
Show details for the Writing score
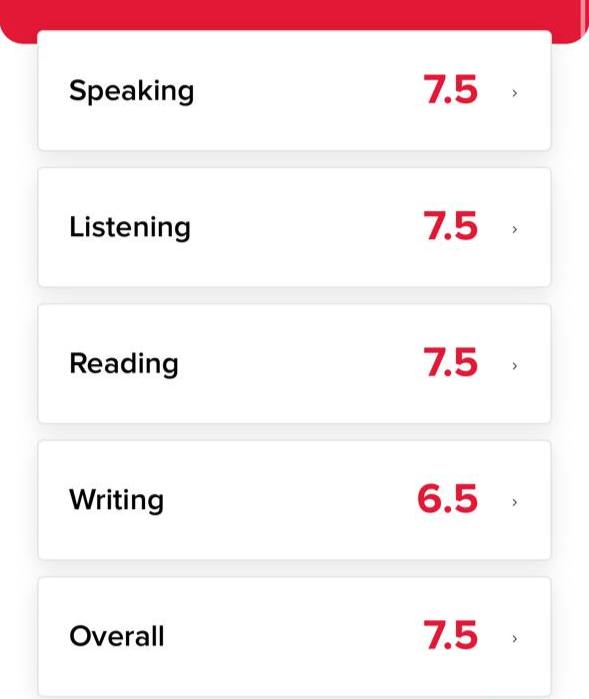point(294,500)
